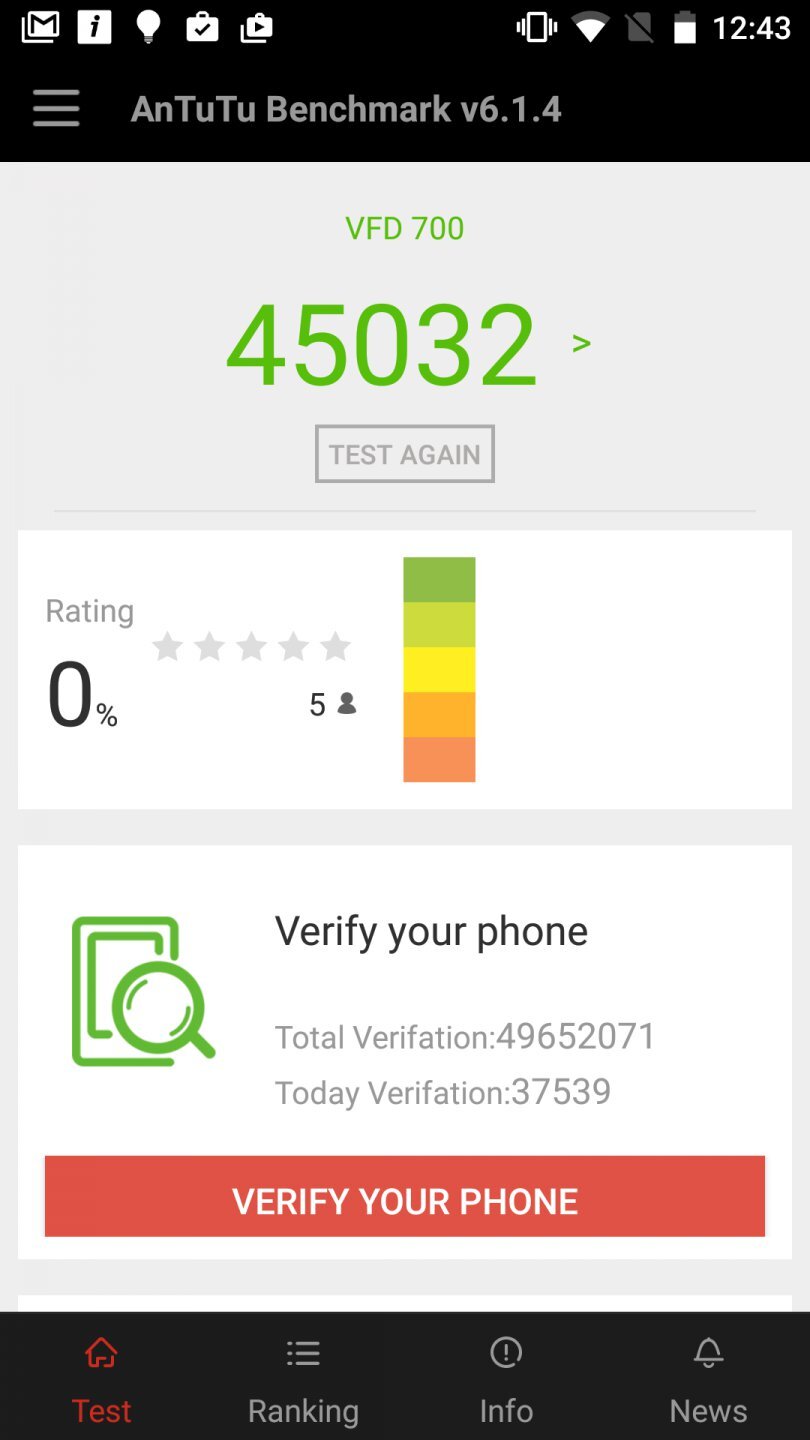Select the Ranking list icon
This screenshot has width=810, height=1440.
(x=303, y=1352)
